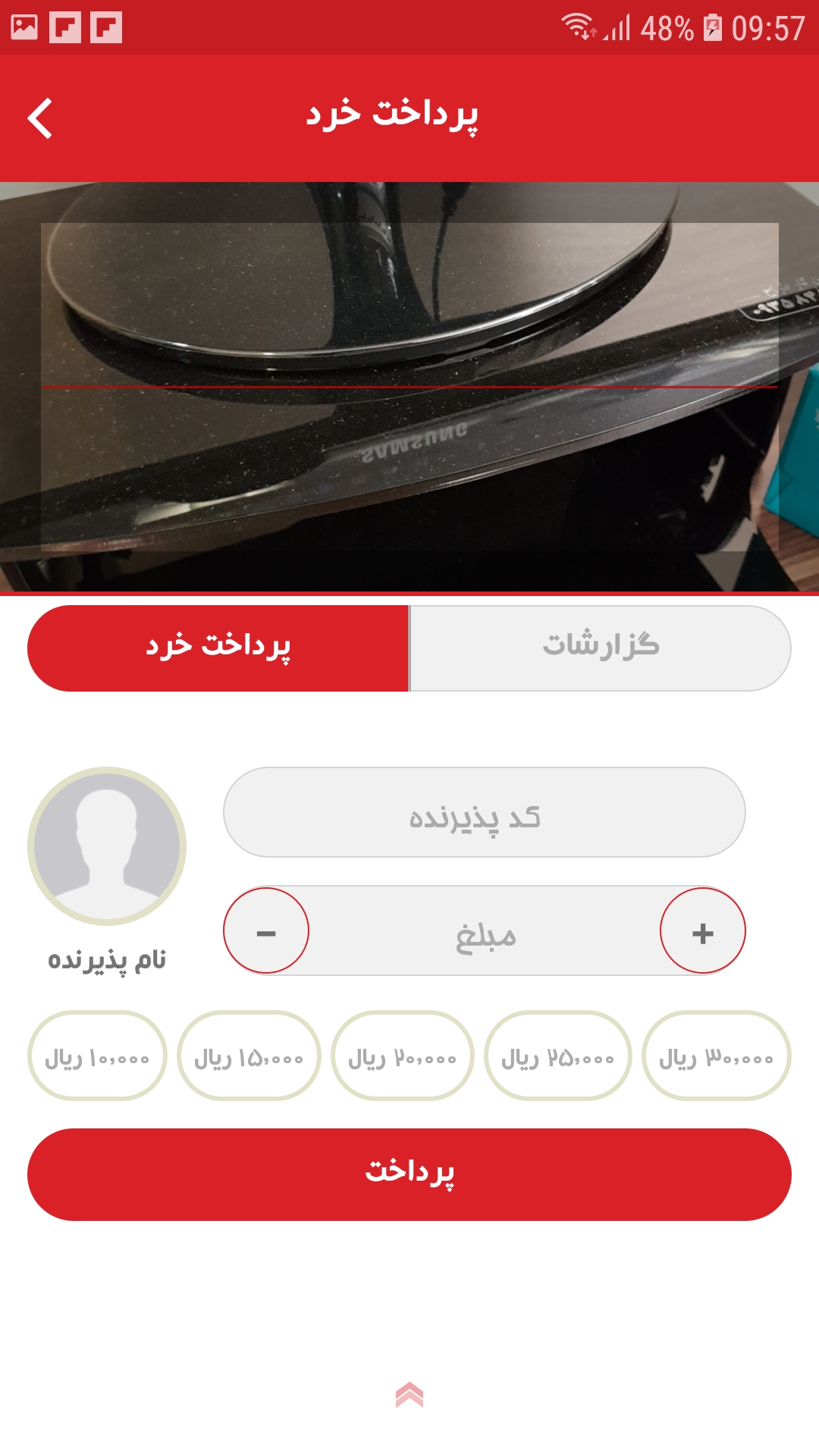Focus the مبلغ amount field
This screenshot has height=1456, width=819.
pos(484,931)
